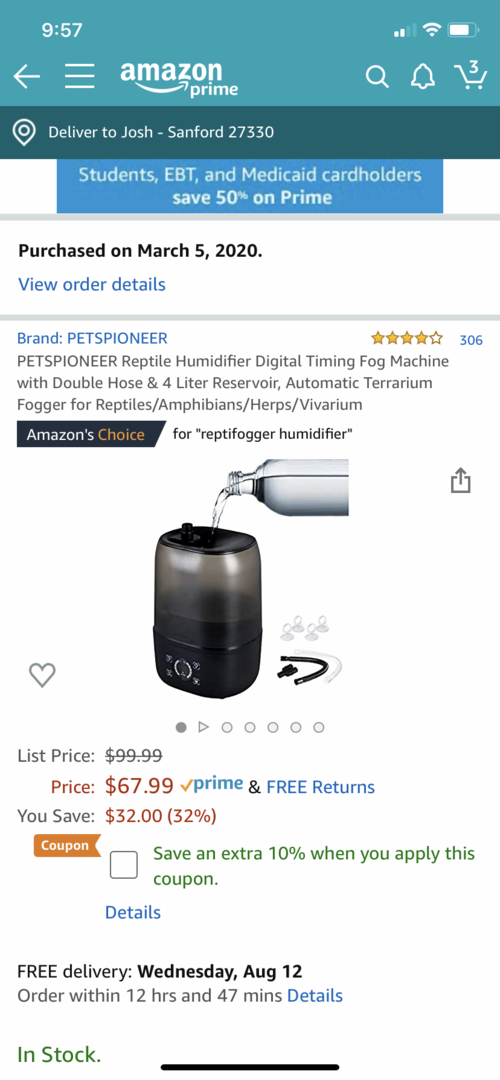500x1080 pixels.
Task: Open the notifications bell
Action: [x=421, y=78]
